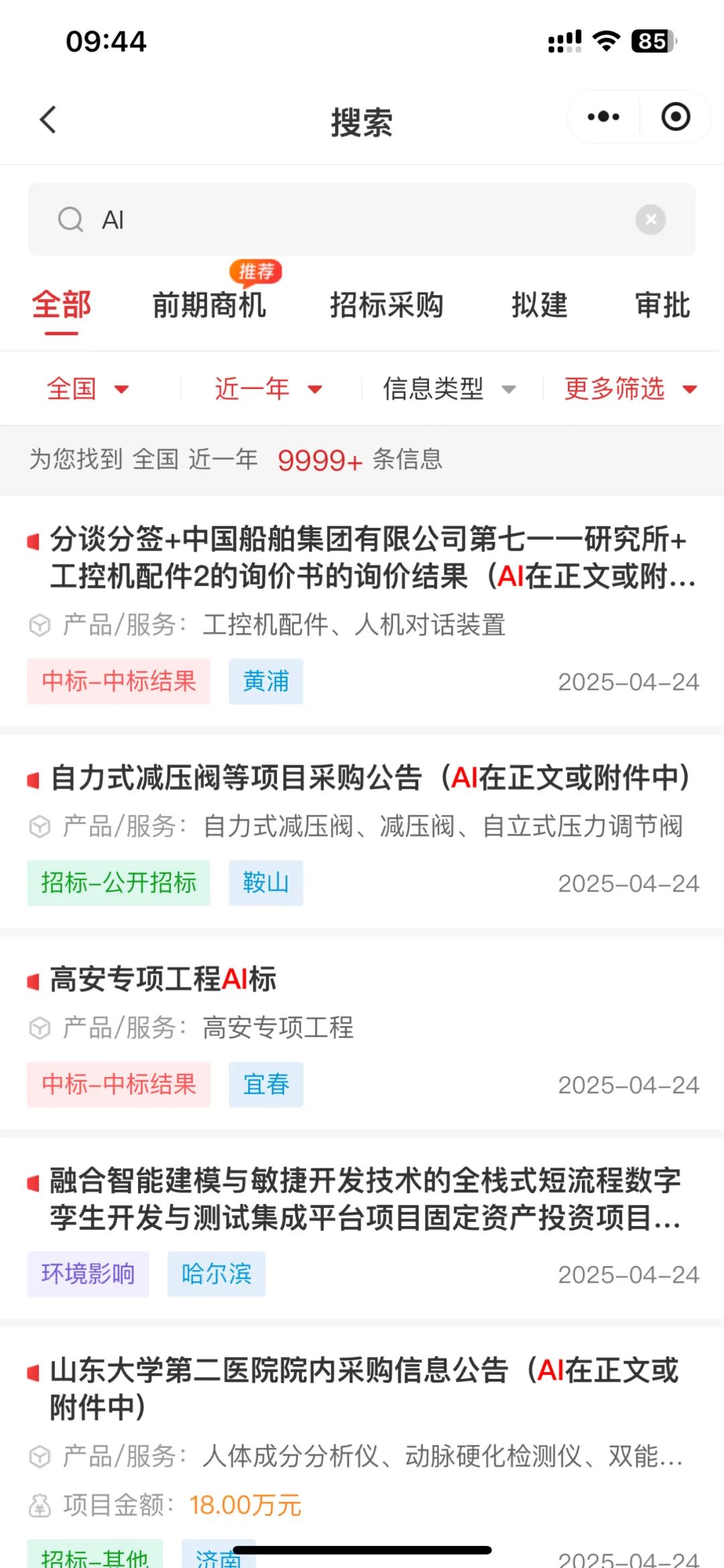Expand the 信息类型 dropdown
Screen dimensions: 724x1568
click(449, 388)
